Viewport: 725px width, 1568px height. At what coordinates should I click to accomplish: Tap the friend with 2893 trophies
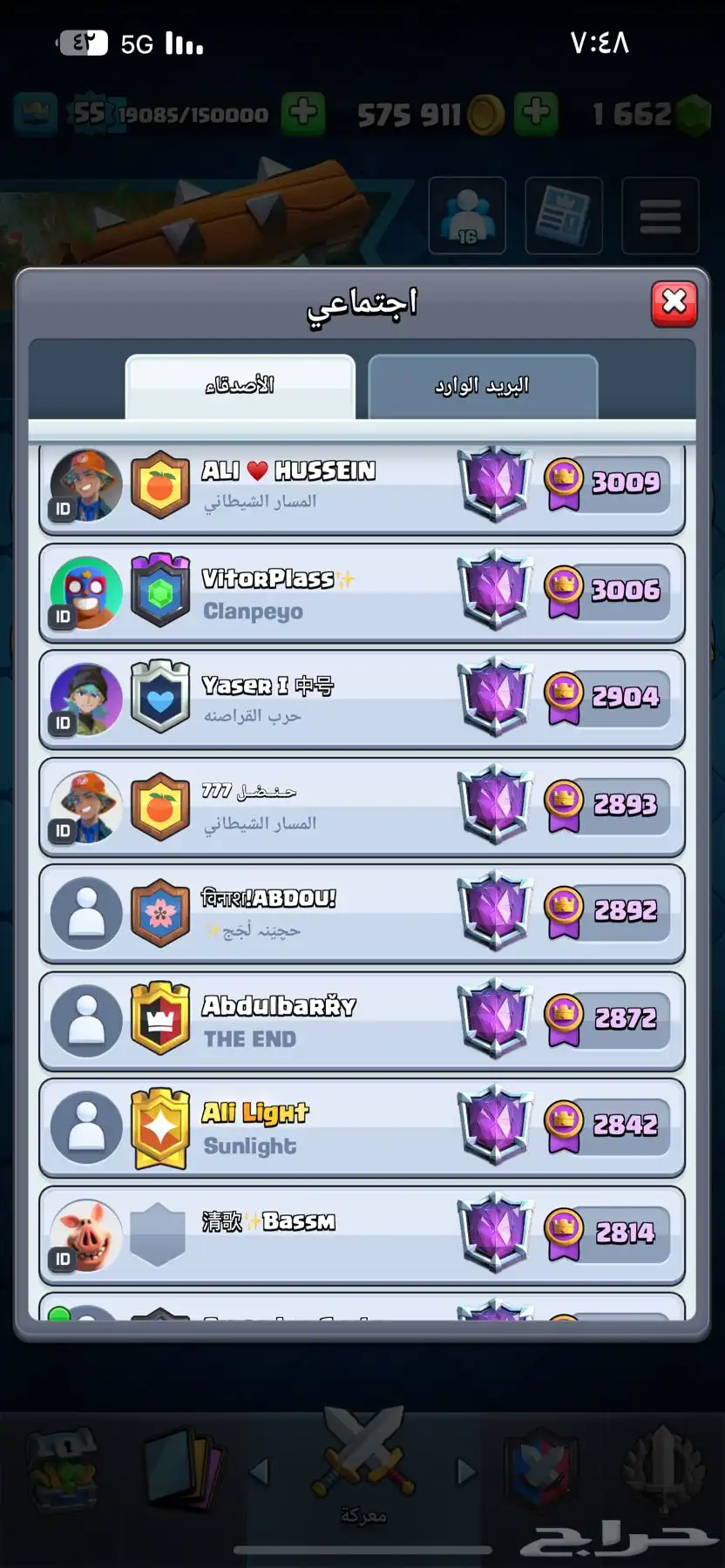(362, 807)
